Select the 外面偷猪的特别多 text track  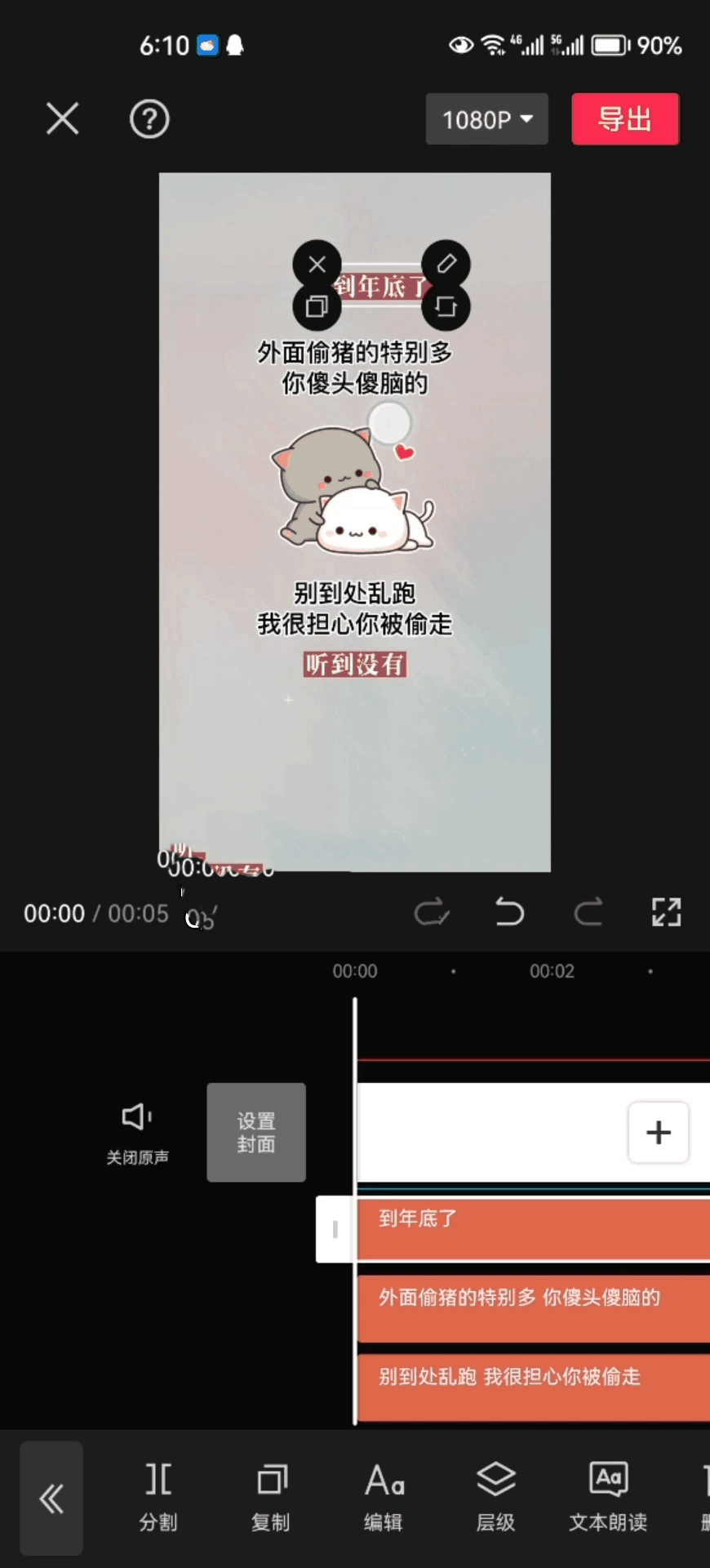(530, 1307)
